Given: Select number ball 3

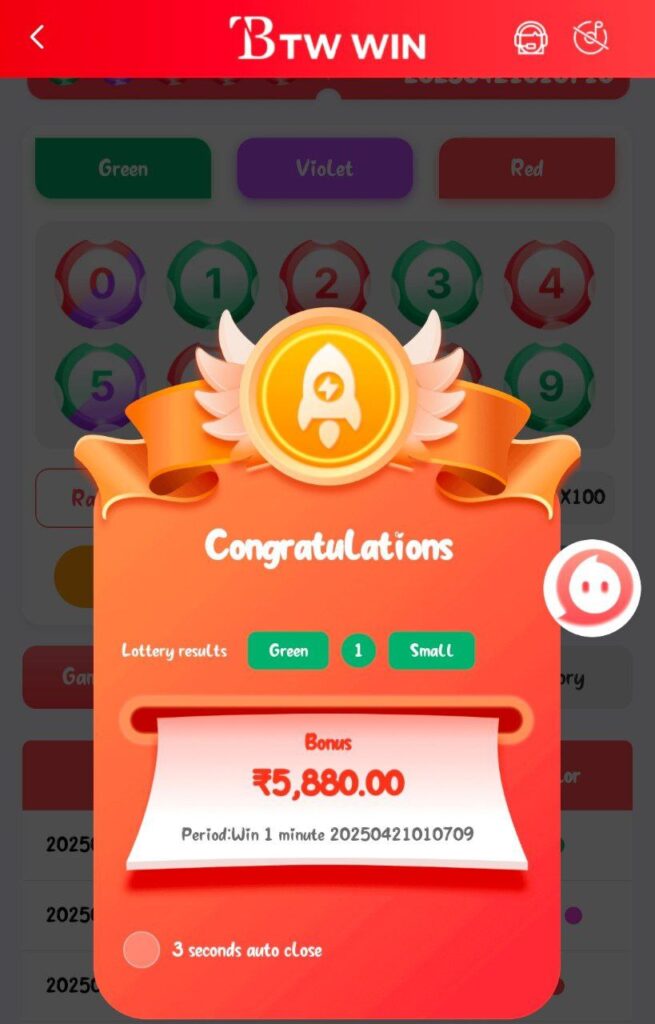Looking at the screenshot, I should click(x=438, y=285).
